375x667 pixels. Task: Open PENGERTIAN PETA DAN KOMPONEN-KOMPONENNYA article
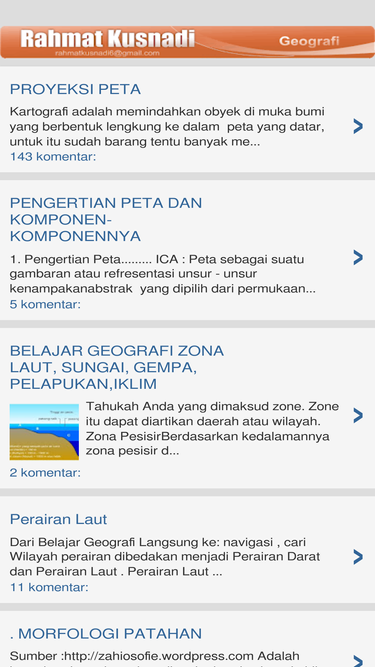tap(106, 219)
